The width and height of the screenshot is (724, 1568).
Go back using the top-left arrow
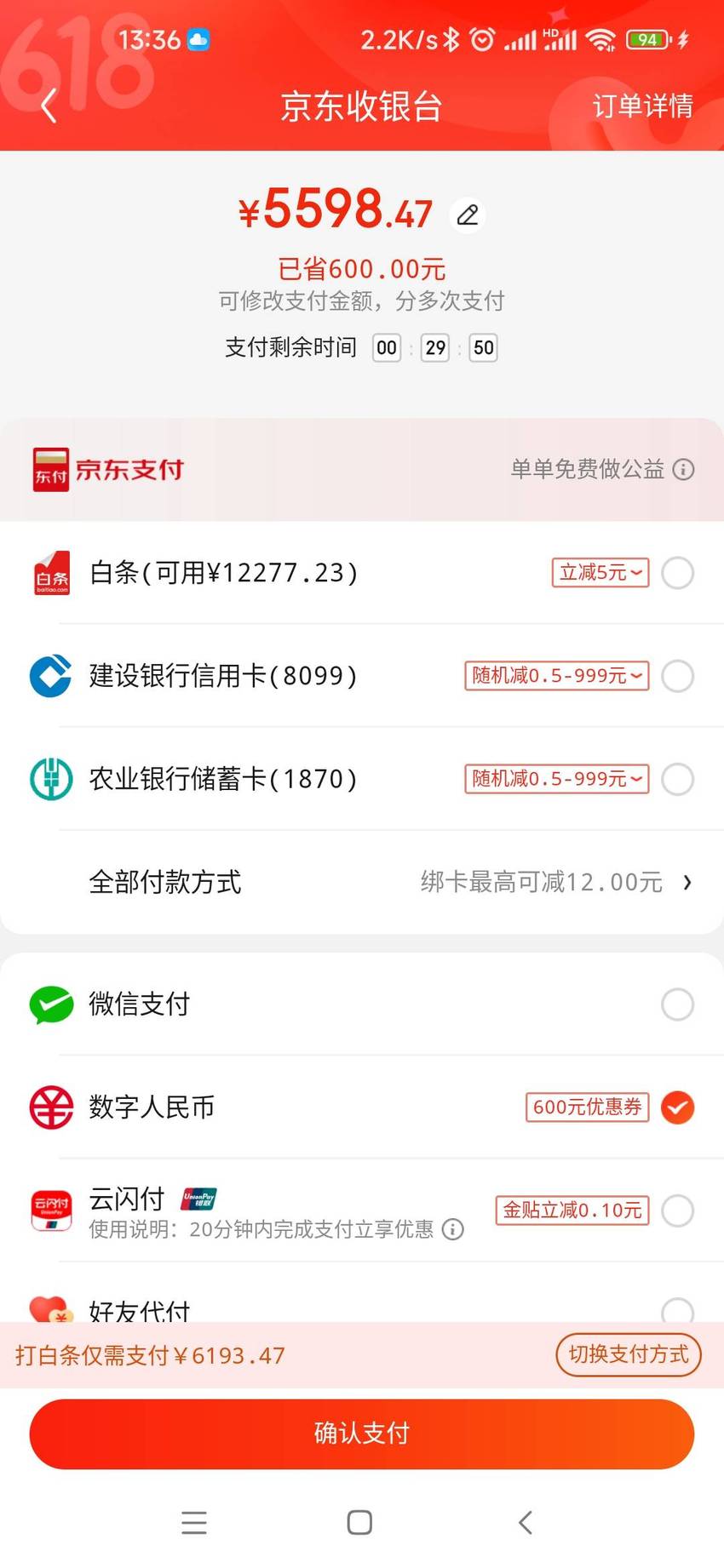pos(49,106)
